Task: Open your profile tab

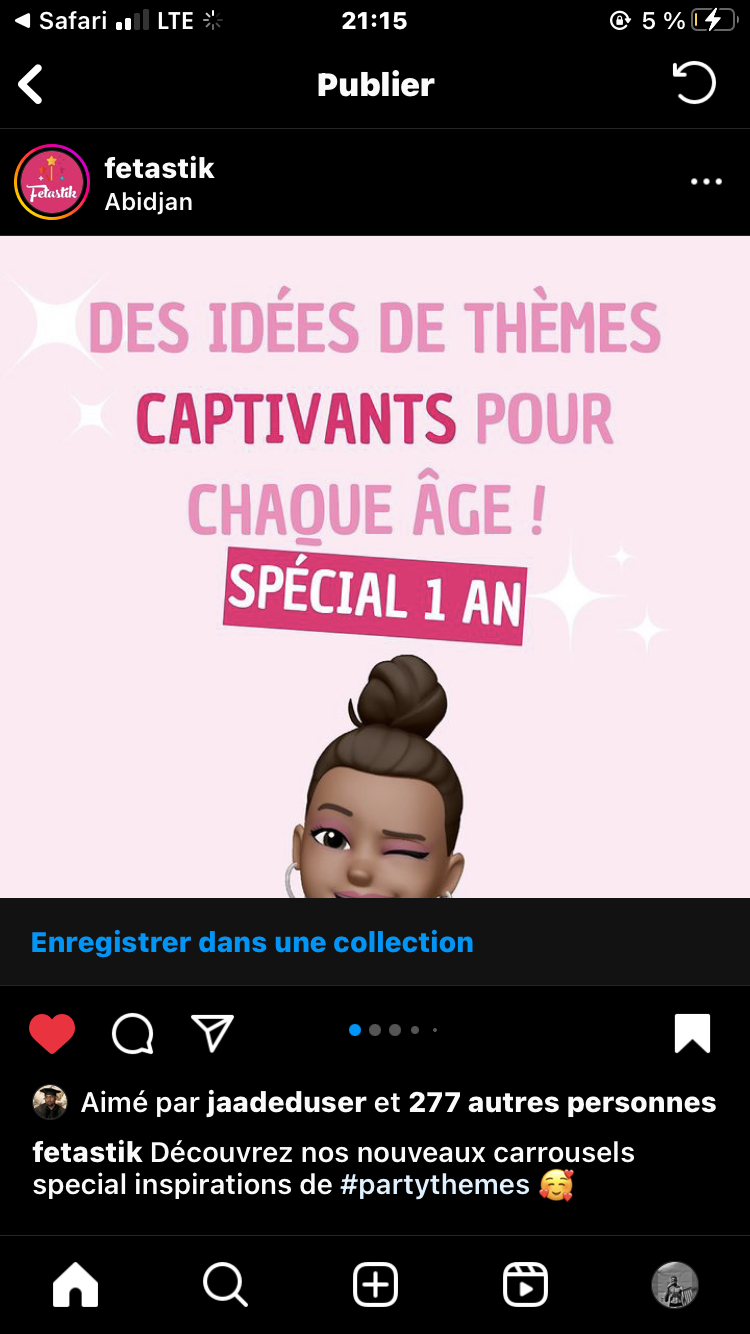Action: pos(675,1284)
